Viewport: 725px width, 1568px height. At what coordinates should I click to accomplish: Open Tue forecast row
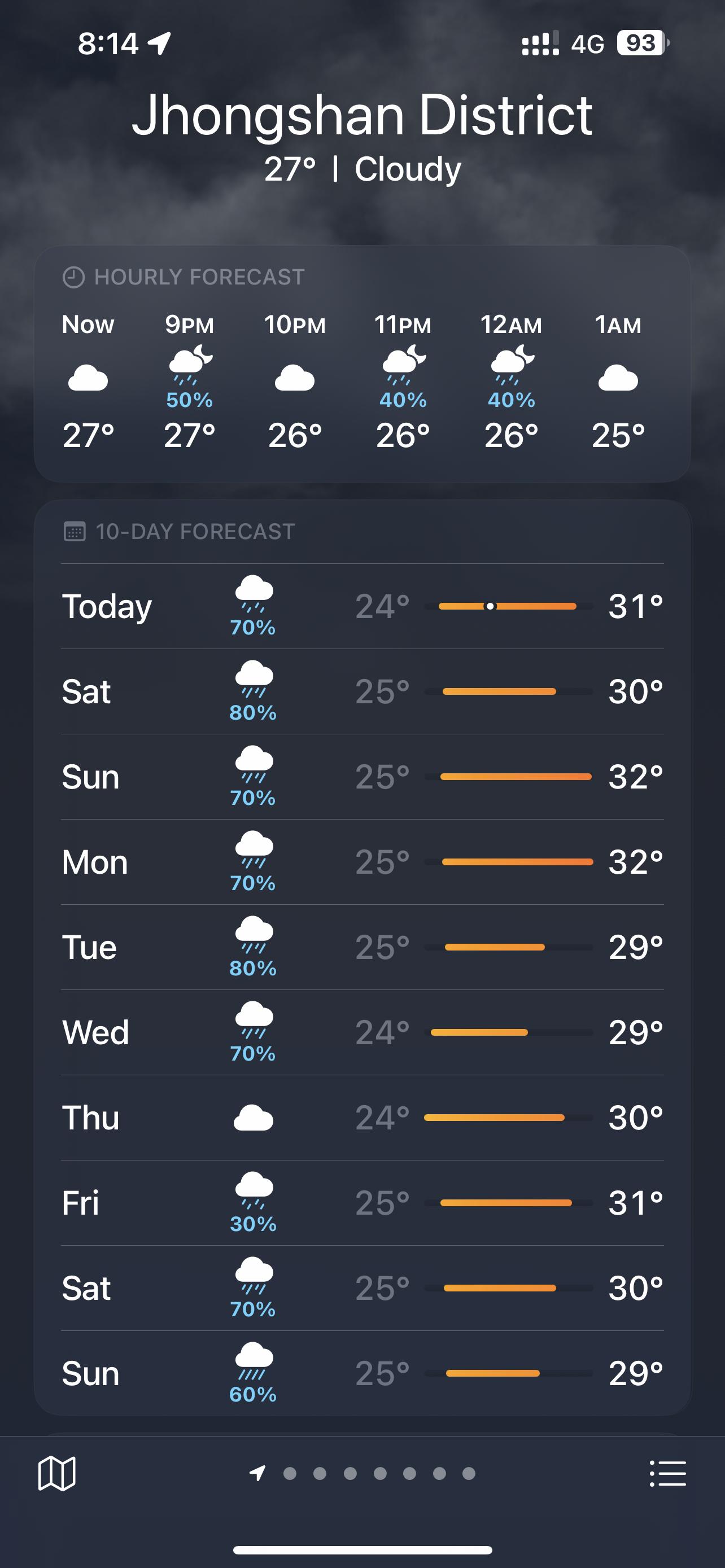click(362, 947)
